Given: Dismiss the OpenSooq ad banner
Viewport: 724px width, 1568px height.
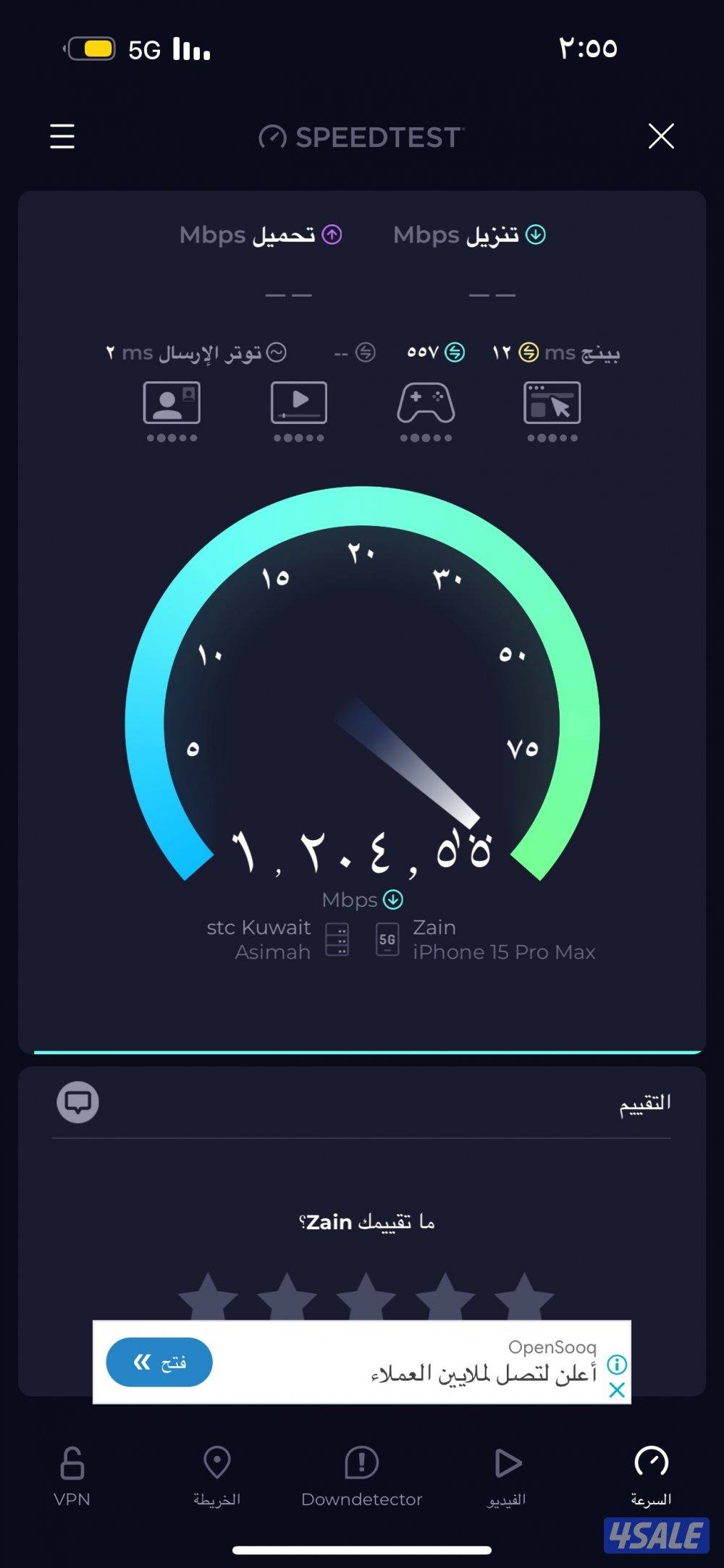Looking at the screenshot, I should coord(617,1390).
